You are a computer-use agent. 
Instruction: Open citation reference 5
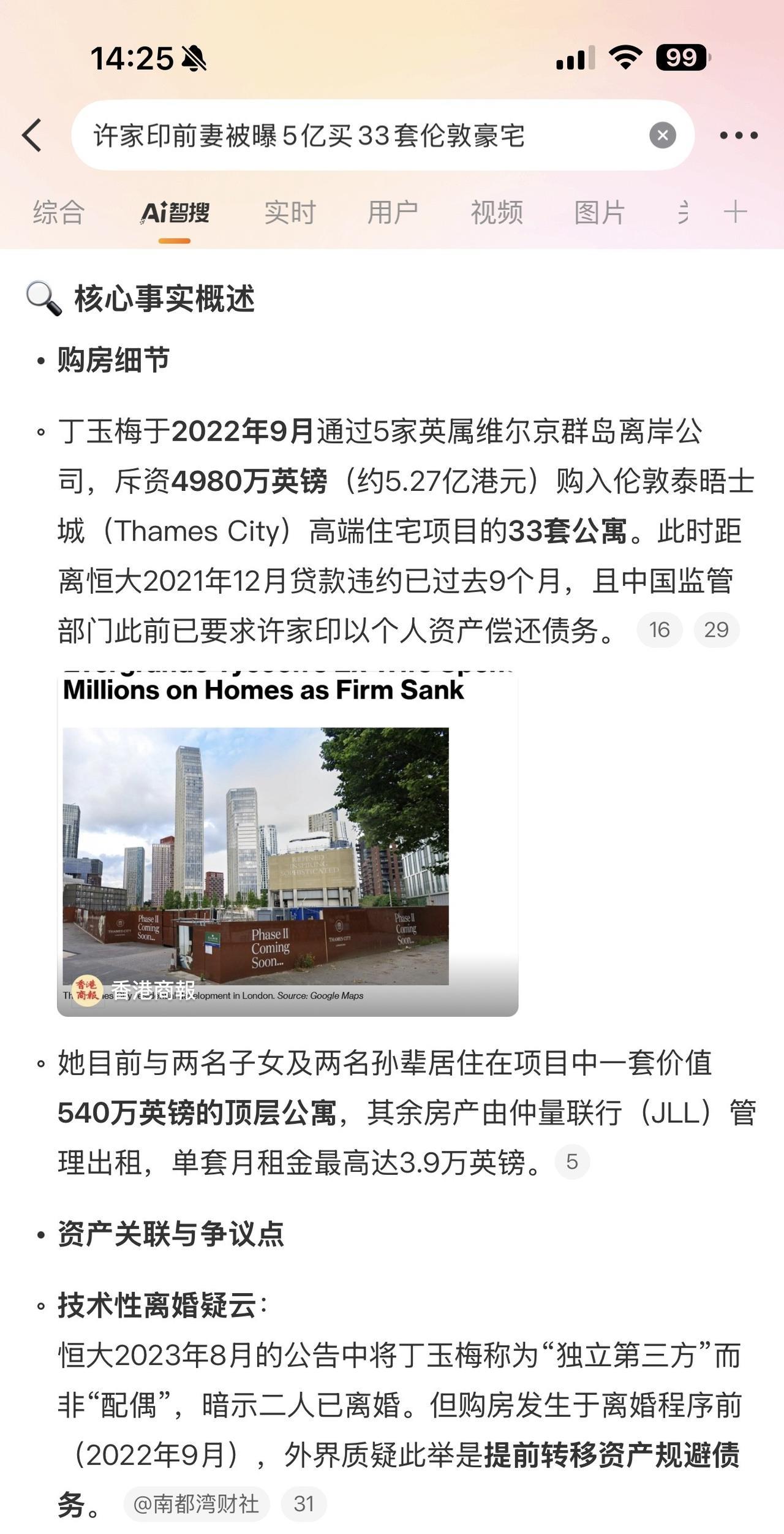[572, 1161]
